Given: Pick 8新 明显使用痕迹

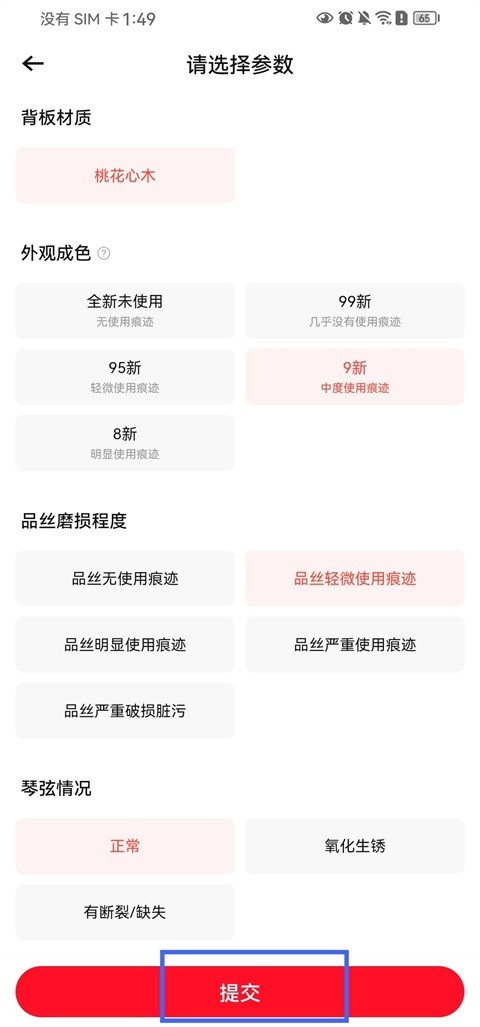Looking at the screenshot, I should pyautogui.click(x=125, y=443).
